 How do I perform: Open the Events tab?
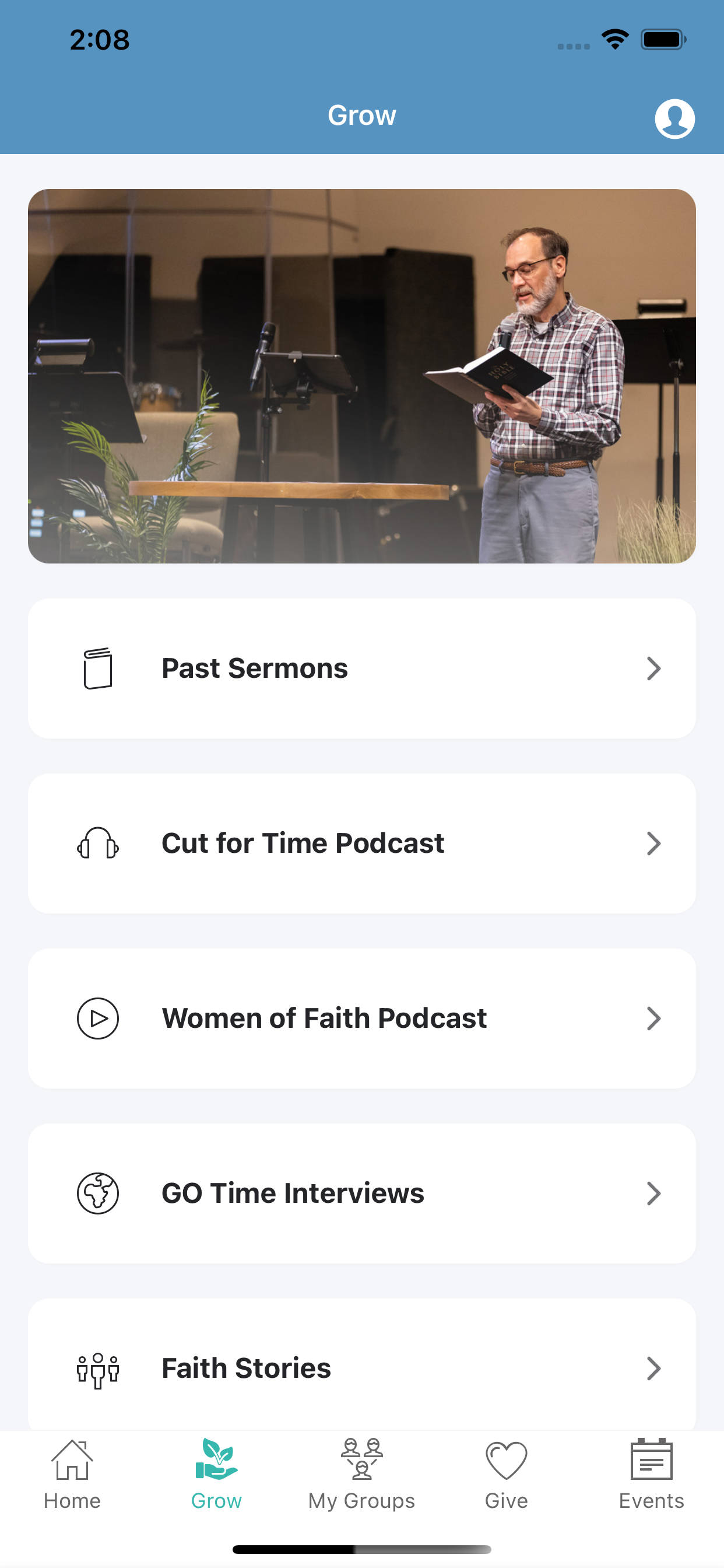pyautogui.click(x=651, y=1474)
